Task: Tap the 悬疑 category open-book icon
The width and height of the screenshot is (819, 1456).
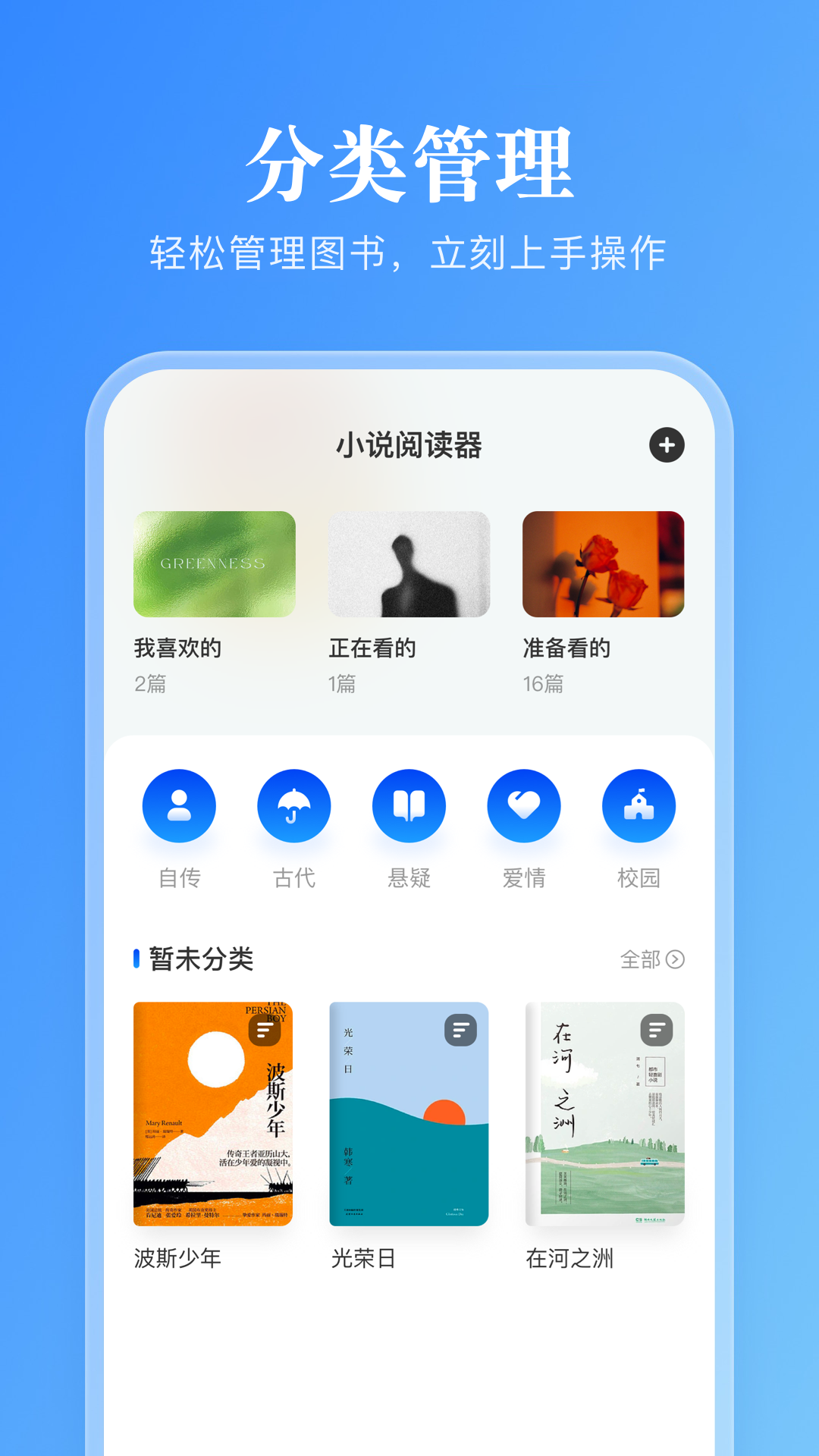Action: (408, 805)
